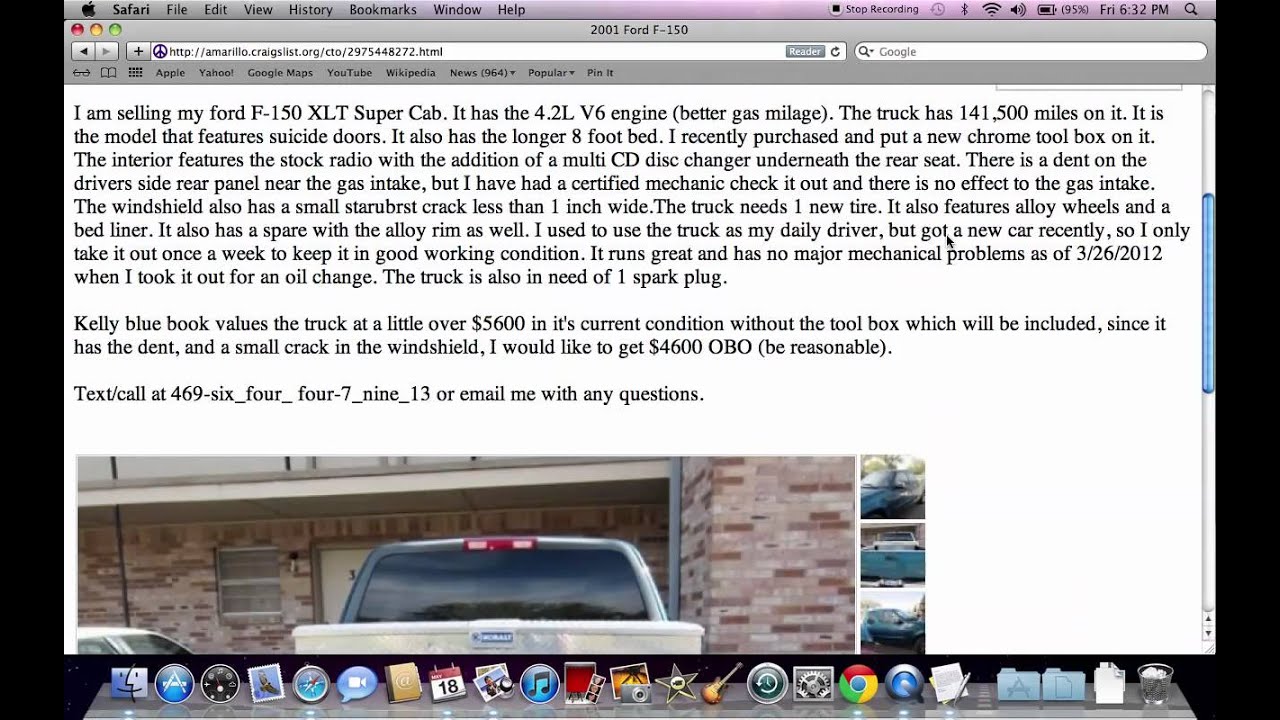Expand the News (964) bookmarks folder
Screen dimensions: 1280x720
pos(482,73)
